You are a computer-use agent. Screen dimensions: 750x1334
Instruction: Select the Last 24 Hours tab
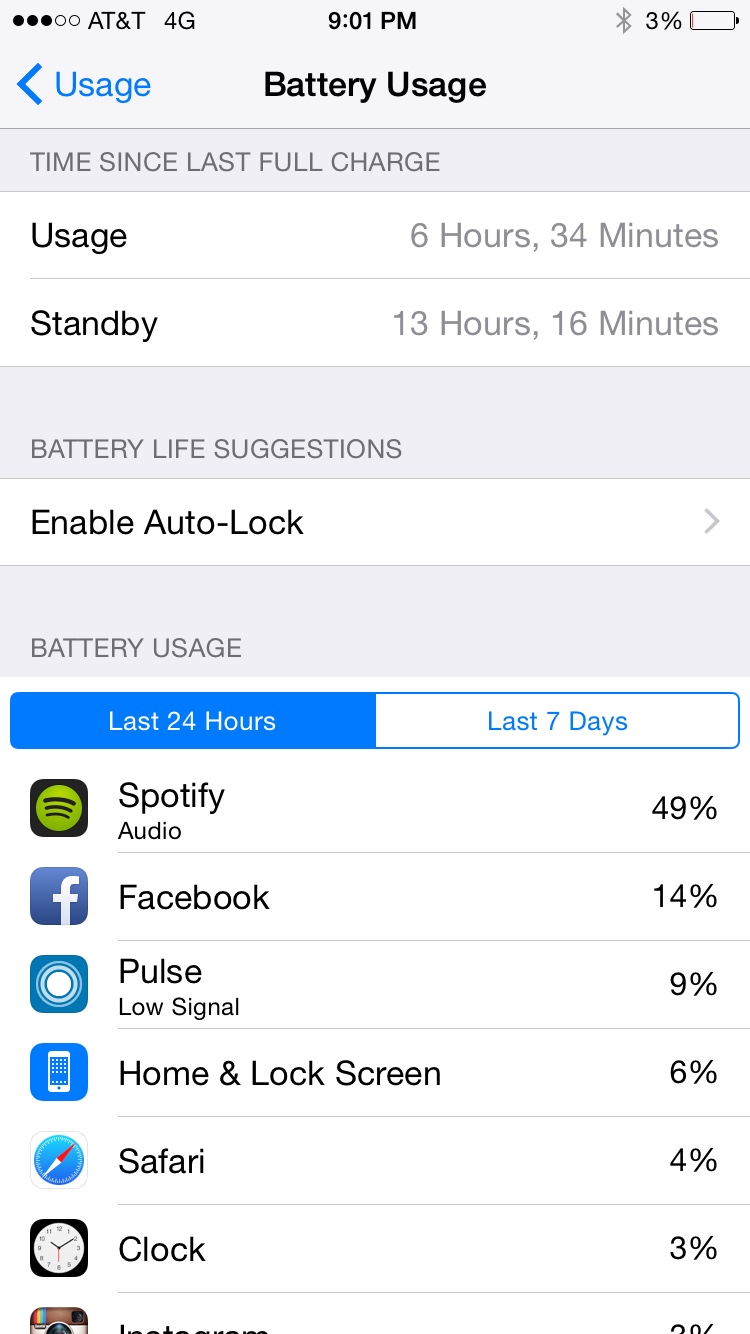[x=192, y=721]
